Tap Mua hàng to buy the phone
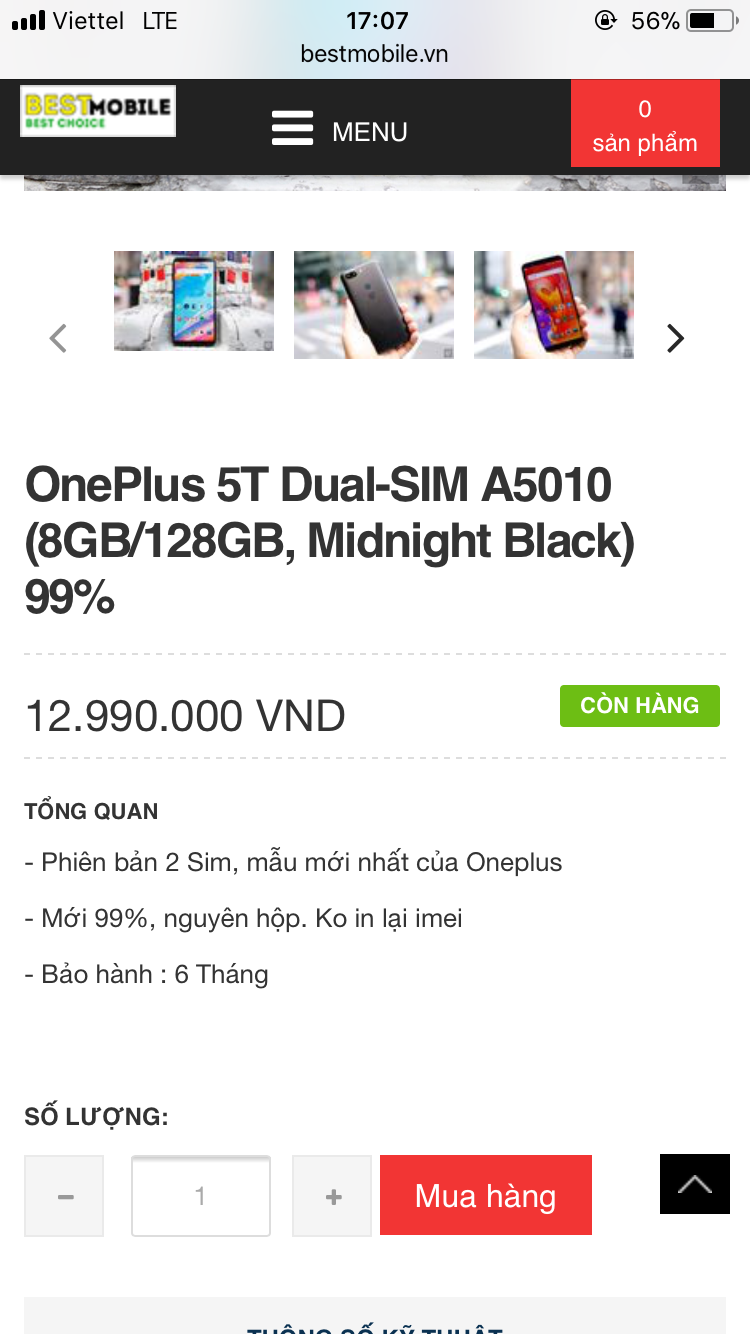Image resolution: width=750 pixels, height=1334 pixels. pyautogui.click(x=486, y=1195)
